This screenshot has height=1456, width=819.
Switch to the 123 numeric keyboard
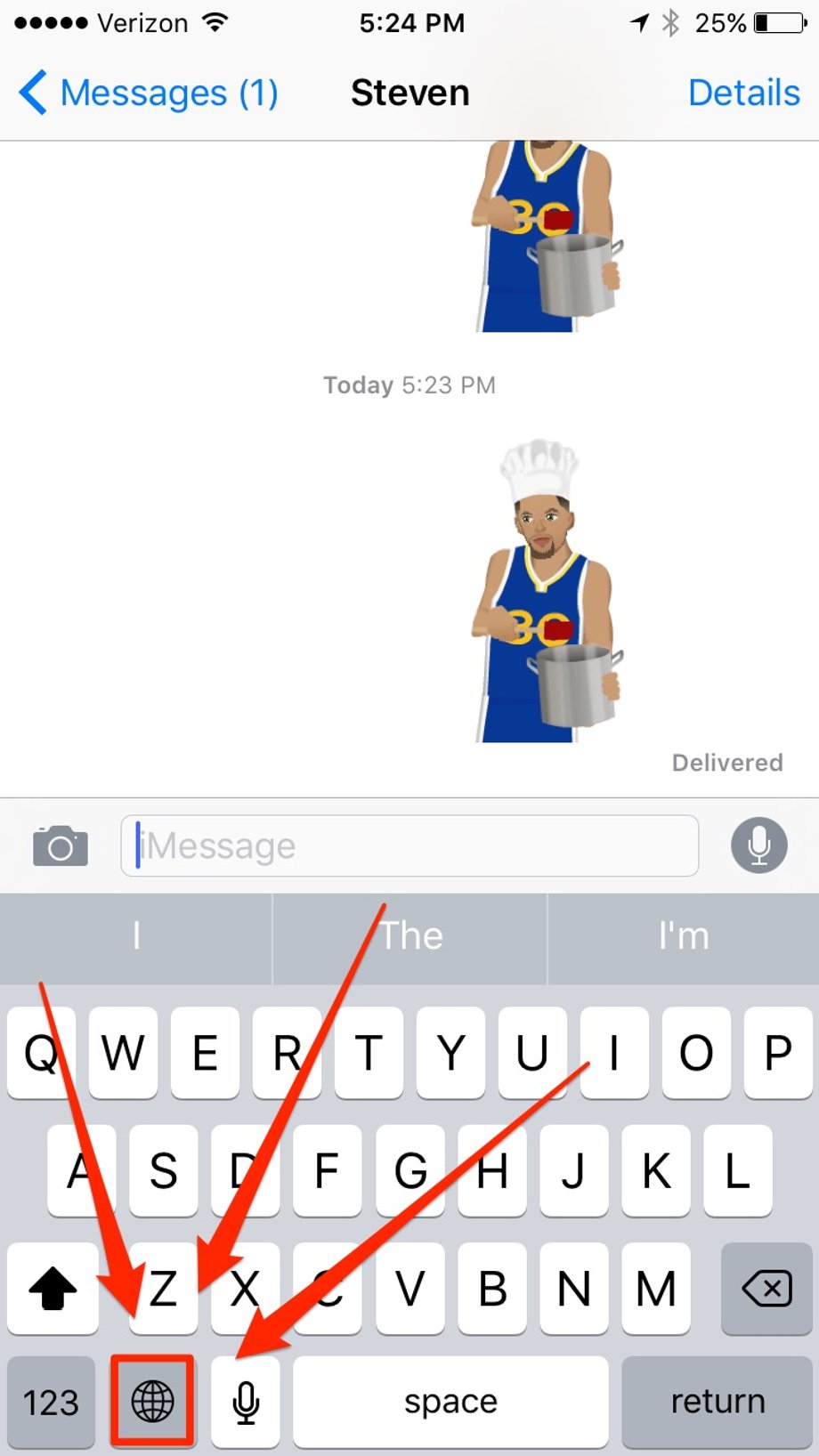pos(51,1402)
